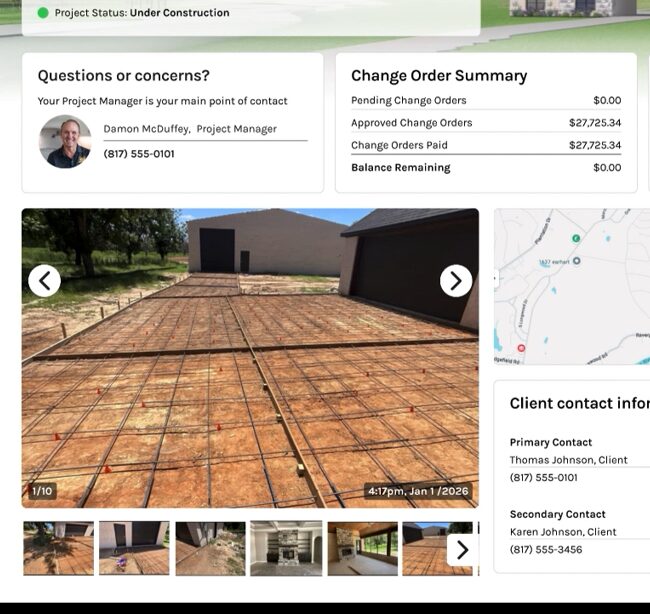Viewport: 650px width, 614px height.
Task: Select the first thumbnail with the tree shadow
Action: [x=58, y=548]
